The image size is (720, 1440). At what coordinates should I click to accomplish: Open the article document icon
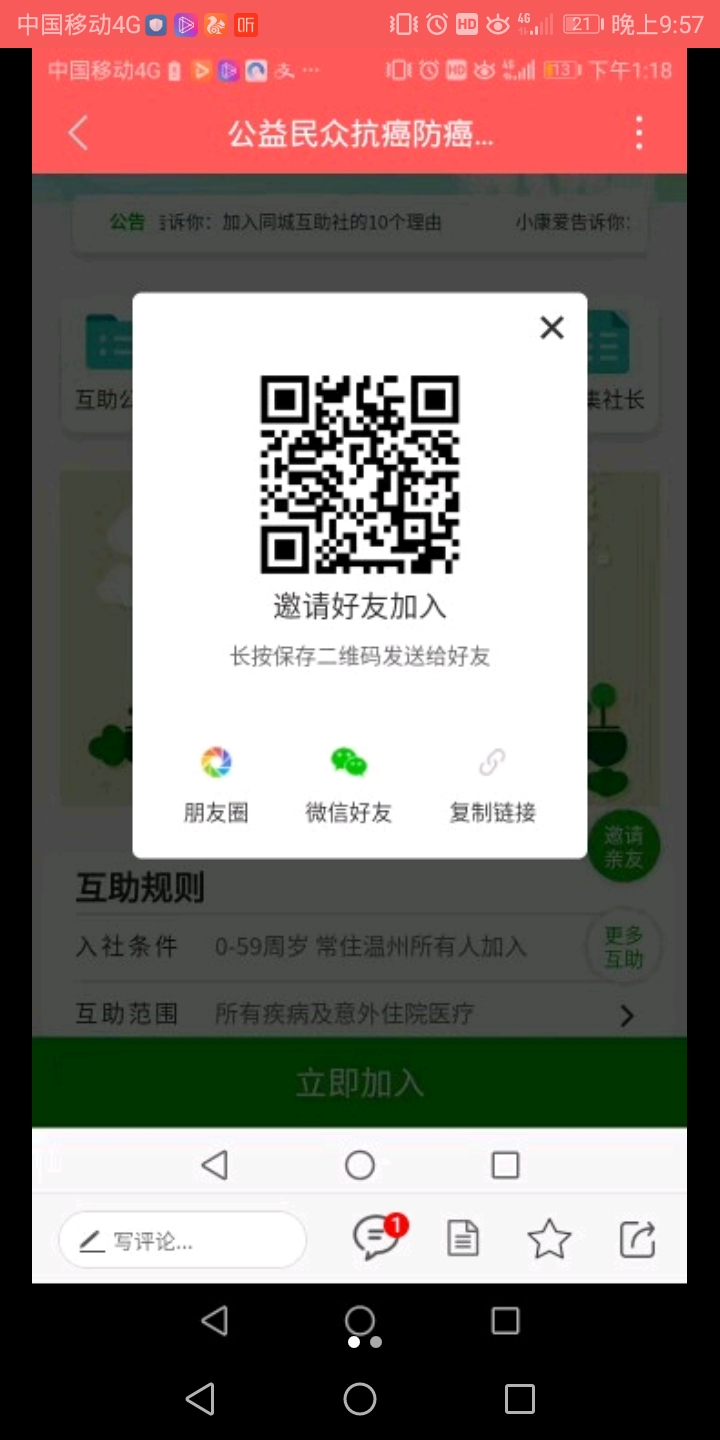tap(462, 1240)
